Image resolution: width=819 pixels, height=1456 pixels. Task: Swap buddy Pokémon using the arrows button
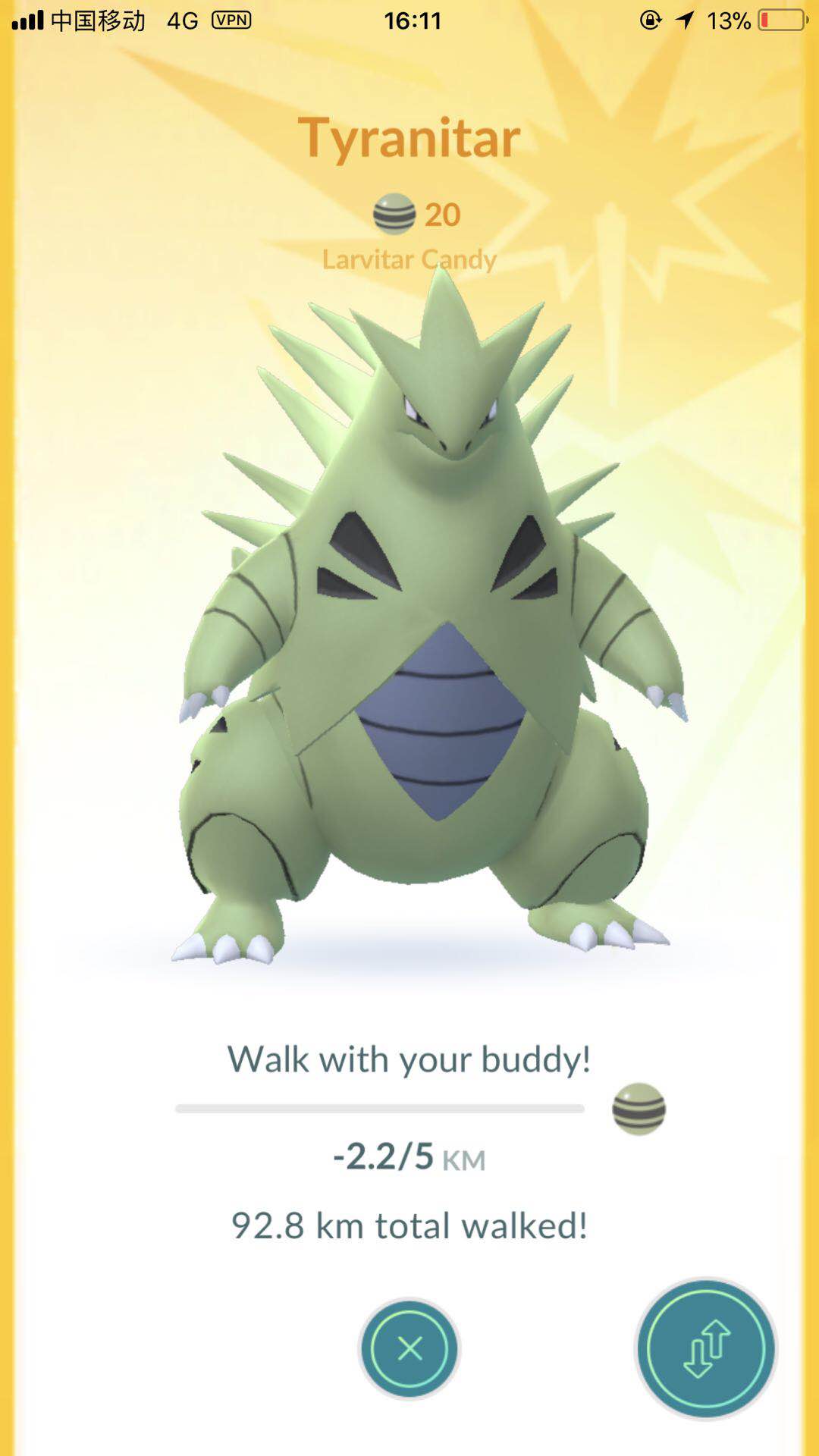pyautogui.click(x=706, y=1348)
